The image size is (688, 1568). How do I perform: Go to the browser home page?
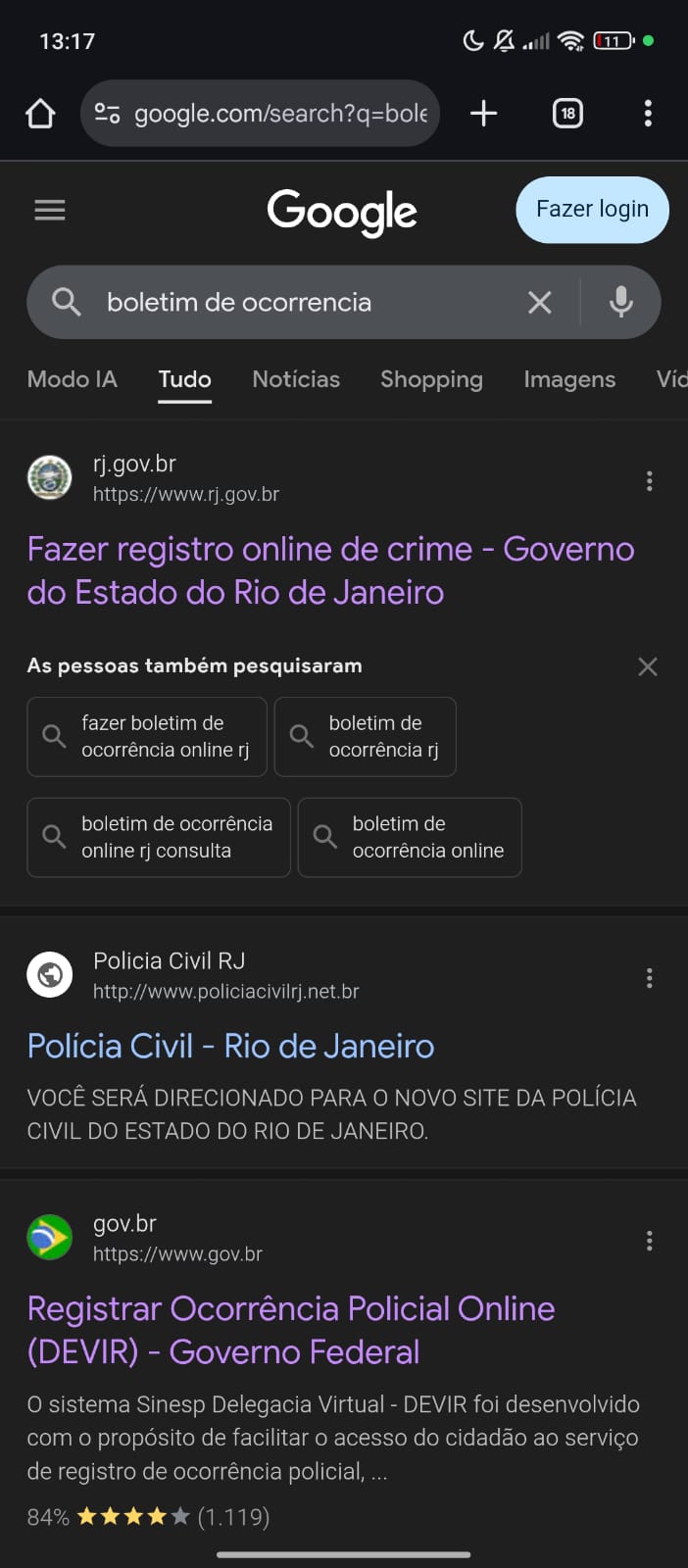[x=40, y=114]
